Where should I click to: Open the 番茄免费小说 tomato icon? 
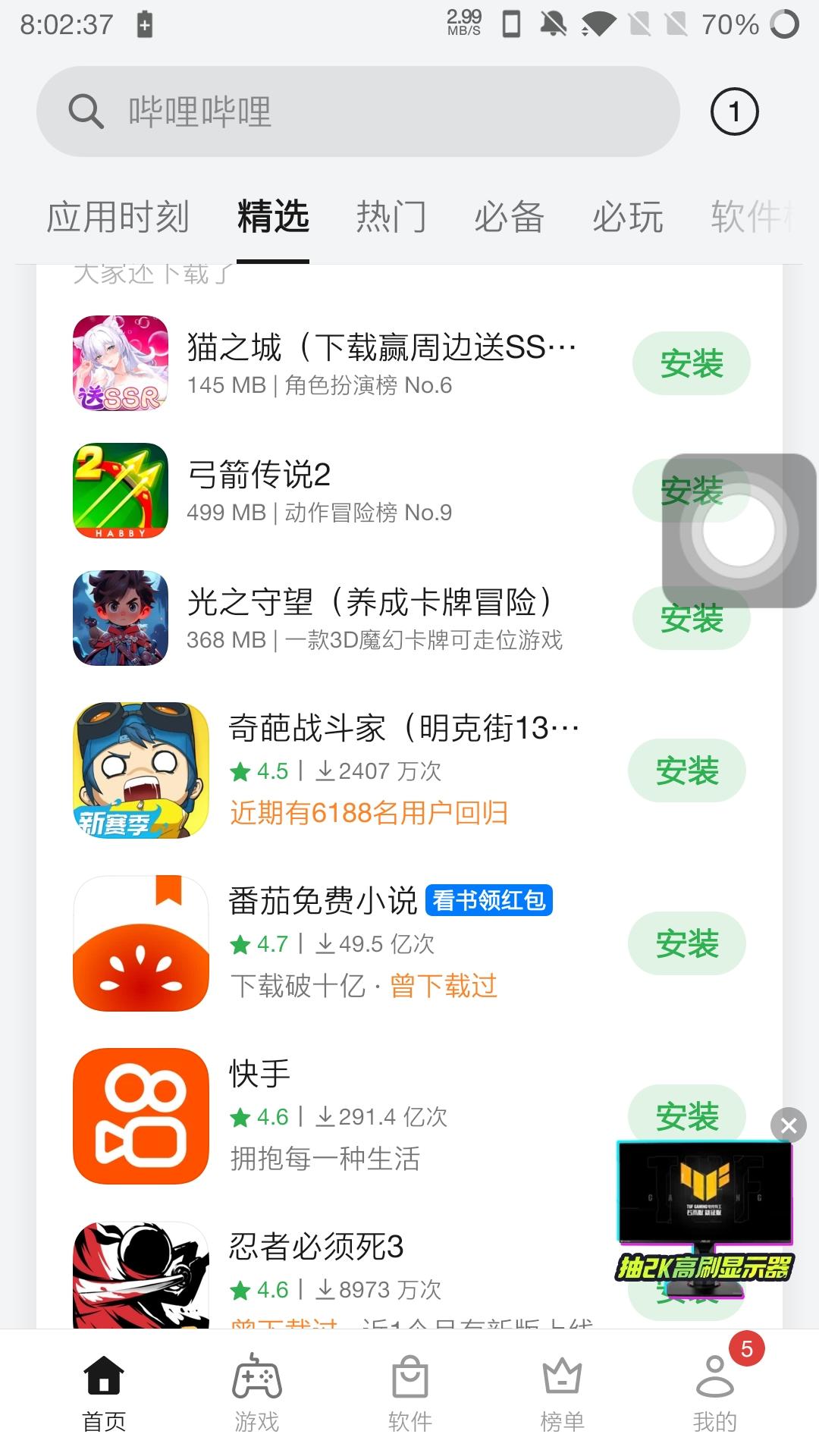tap(140, 944)
